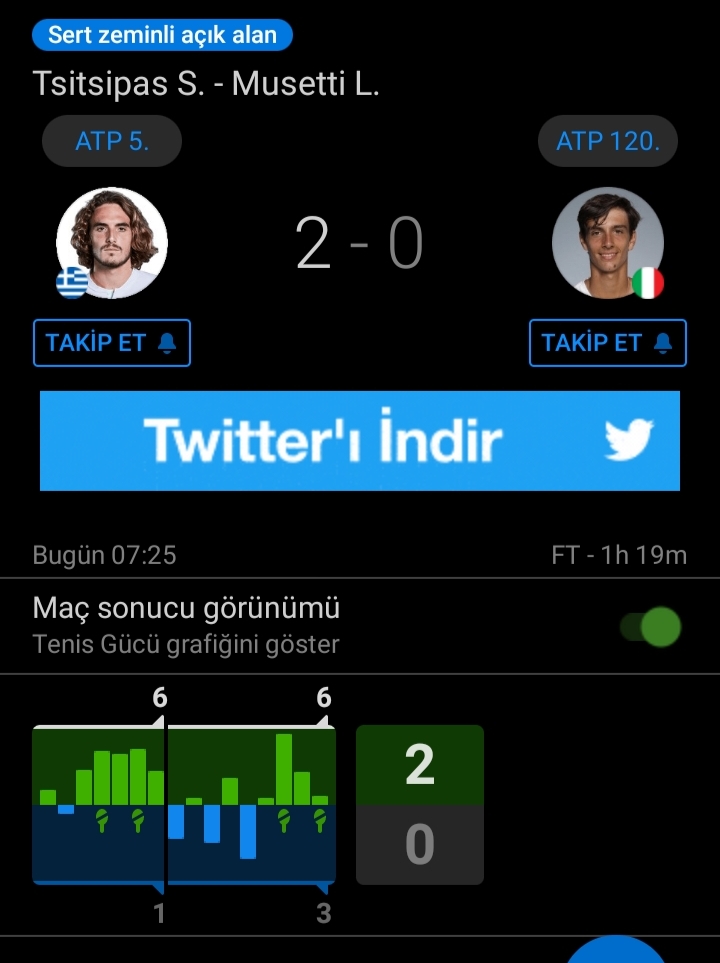Screen dimensions: 720x963
Task: Open Musetti player profile photo
Action: (x=607, y=243)
